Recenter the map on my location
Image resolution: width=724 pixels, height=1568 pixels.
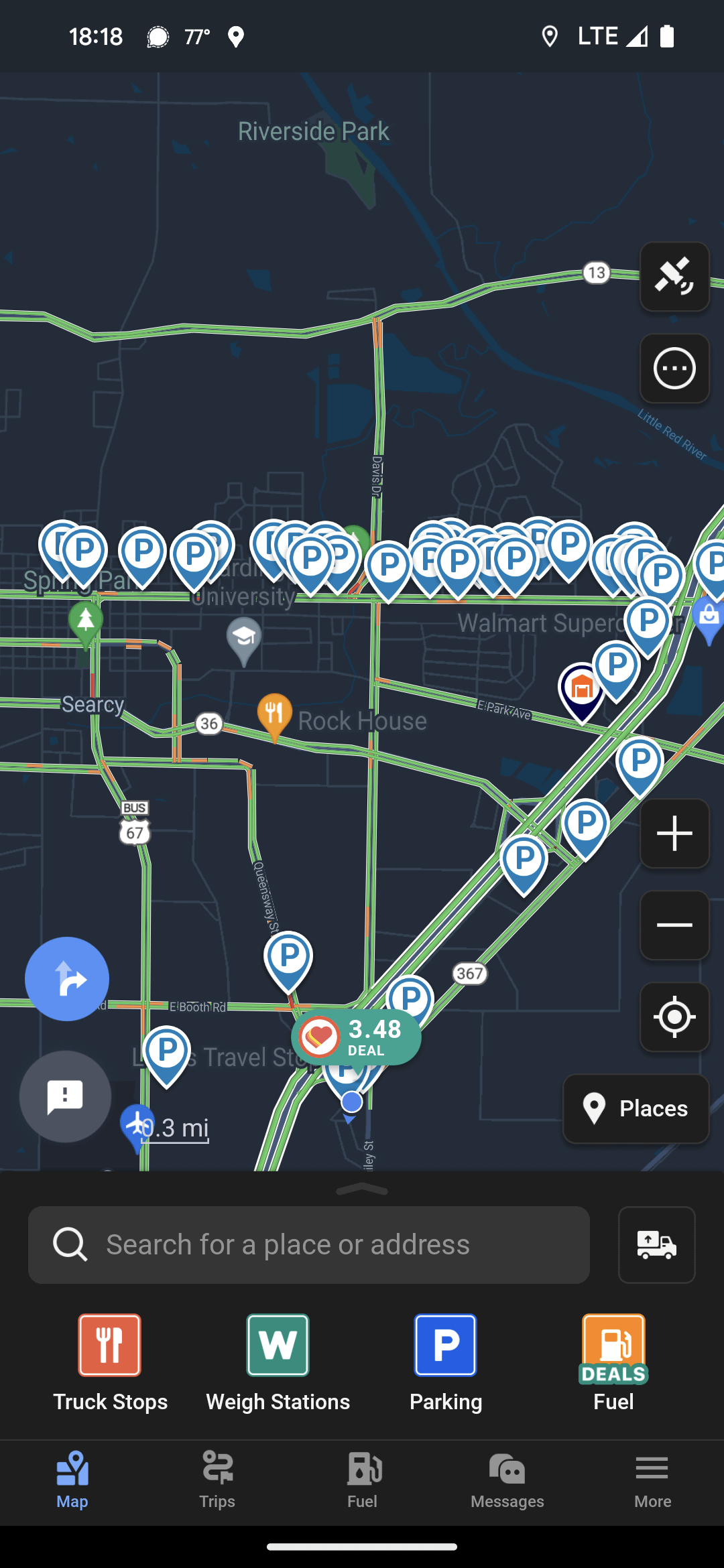pyautogui.click(x=674, y=1017)
